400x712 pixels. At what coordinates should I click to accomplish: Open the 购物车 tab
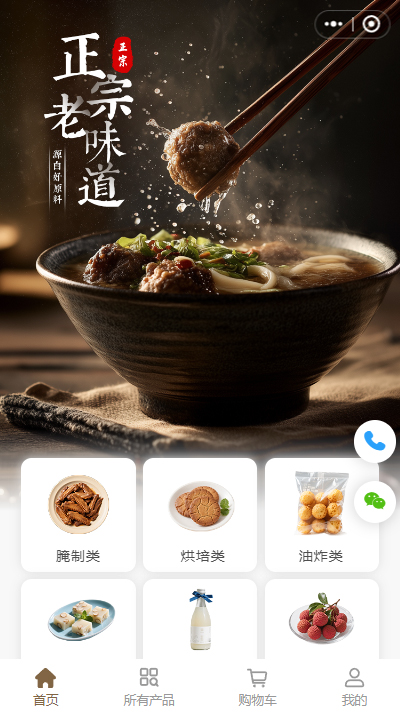coord(257,686)
